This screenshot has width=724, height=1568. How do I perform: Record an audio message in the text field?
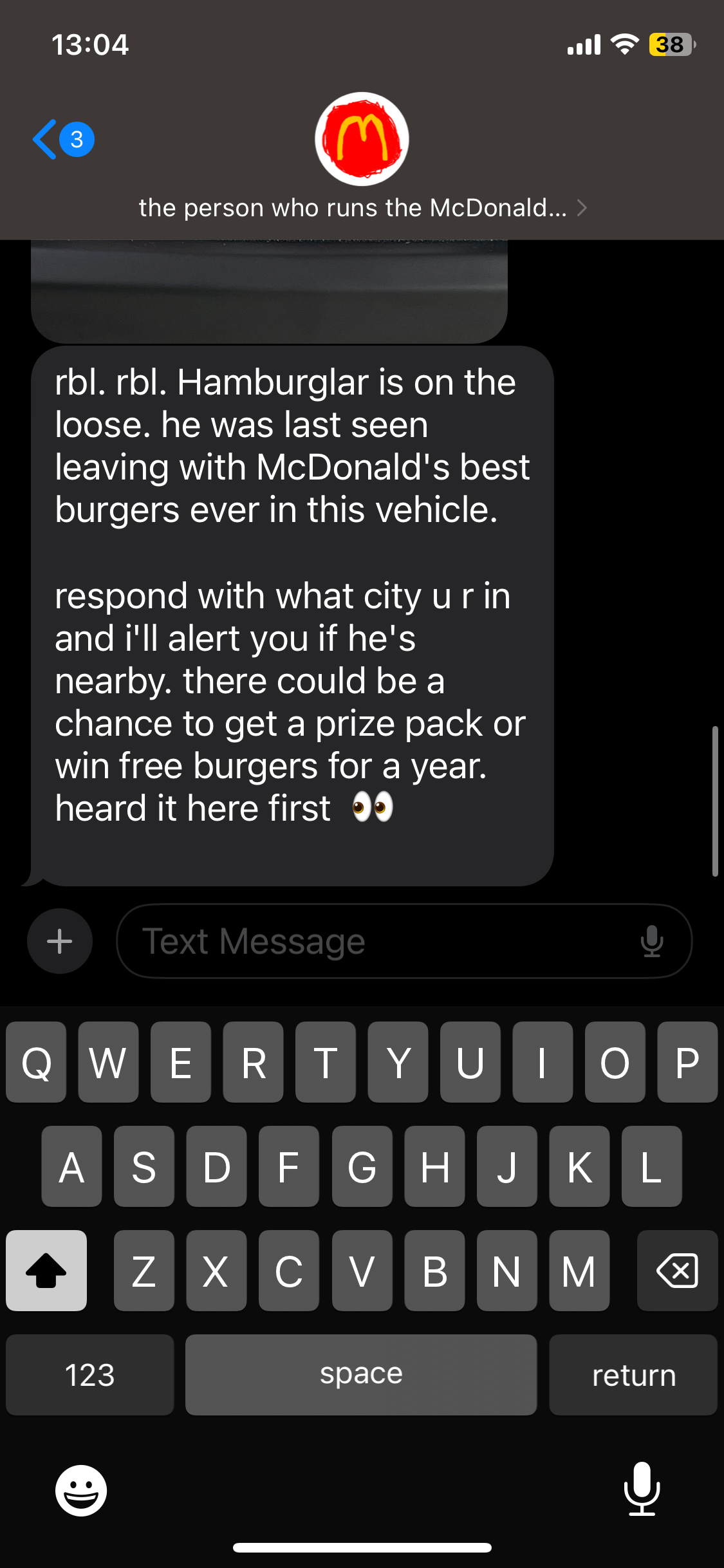pyautogui.click(x=651, y=941)
